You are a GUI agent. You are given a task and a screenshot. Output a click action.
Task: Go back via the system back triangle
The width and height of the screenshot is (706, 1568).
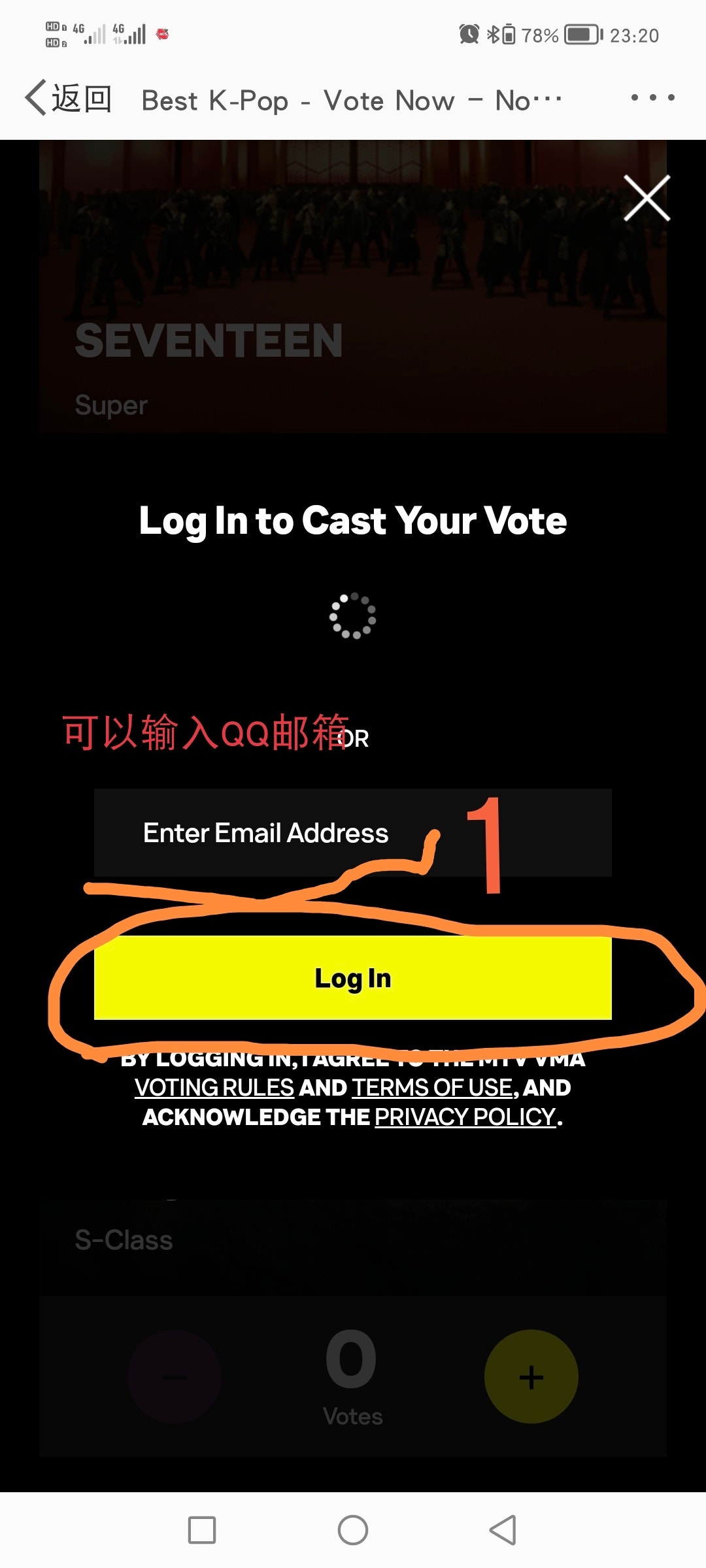tap(503, 1530)
